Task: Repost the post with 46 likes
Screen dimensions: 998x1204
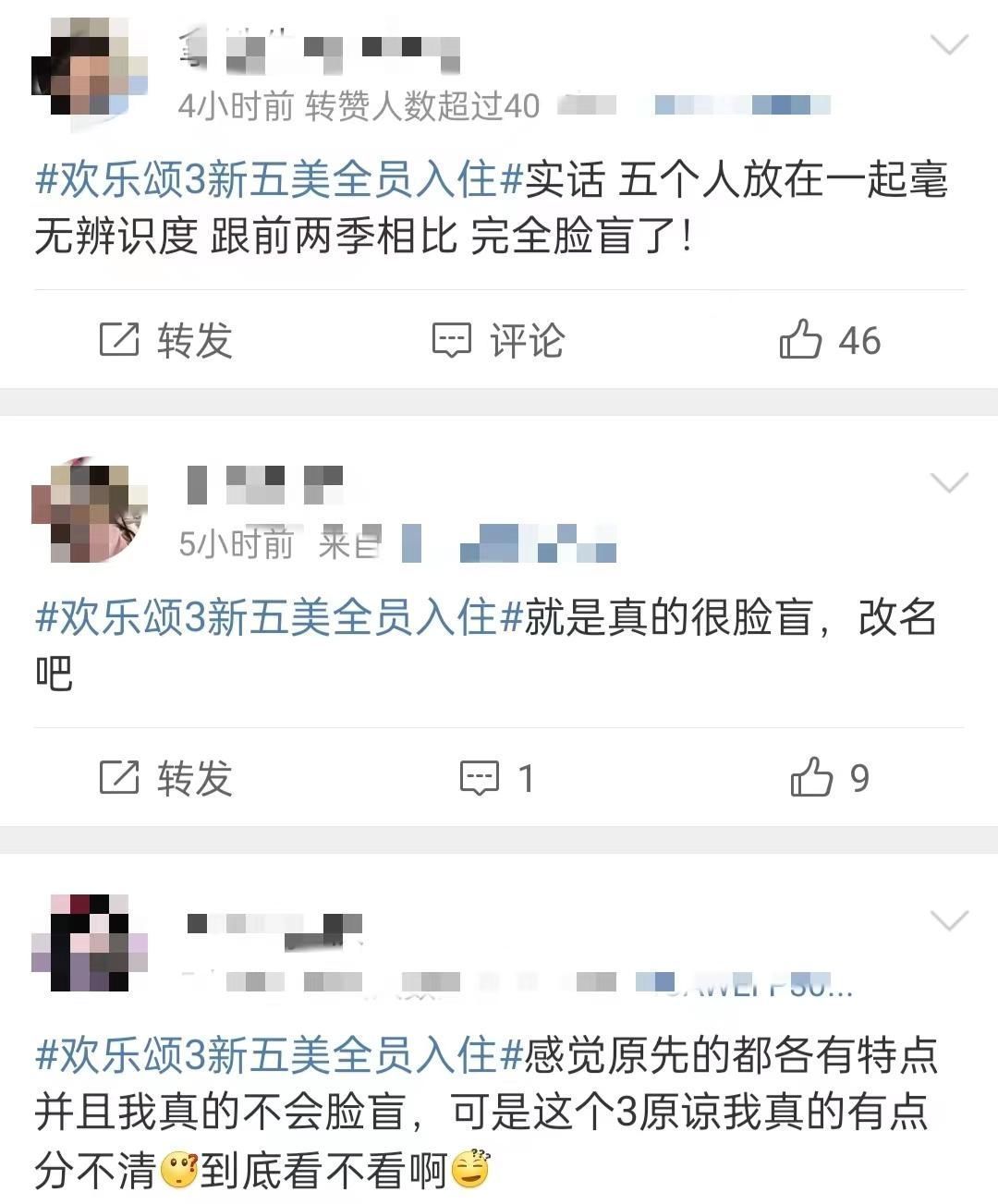Action: click(166, 341)
